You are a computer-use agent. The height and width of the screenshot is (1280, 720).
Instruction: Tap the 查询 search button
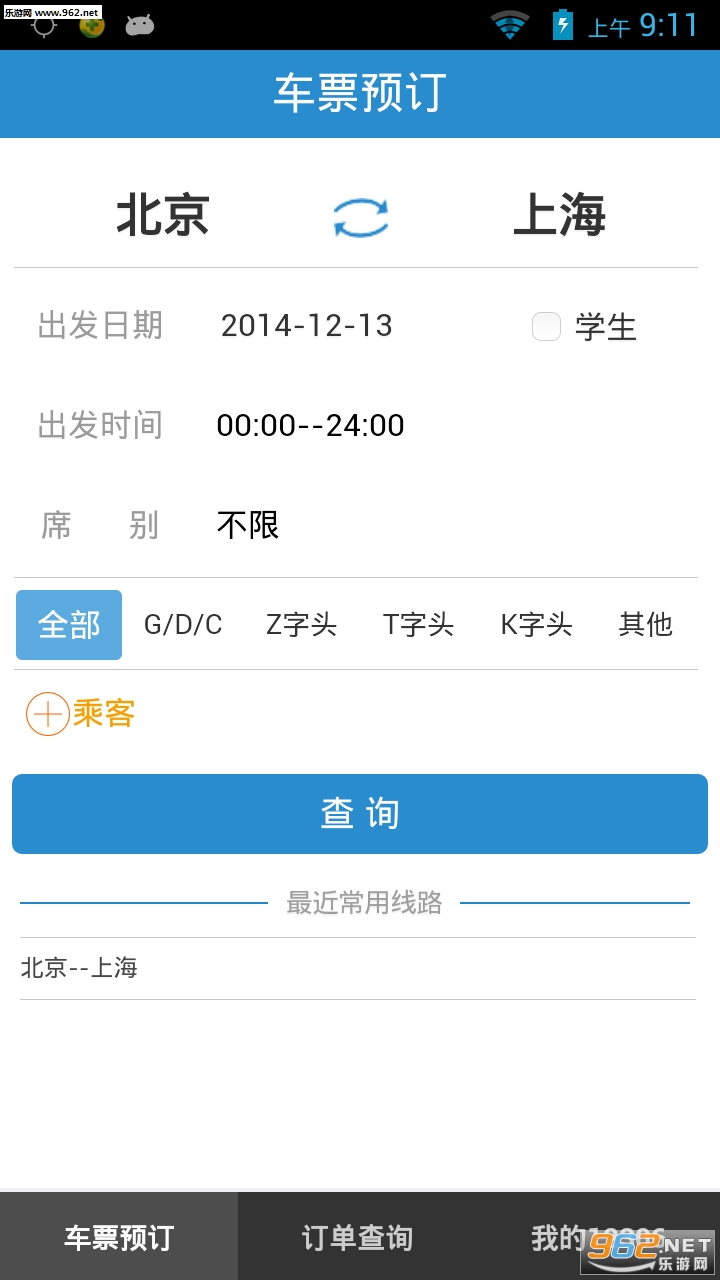360,814
